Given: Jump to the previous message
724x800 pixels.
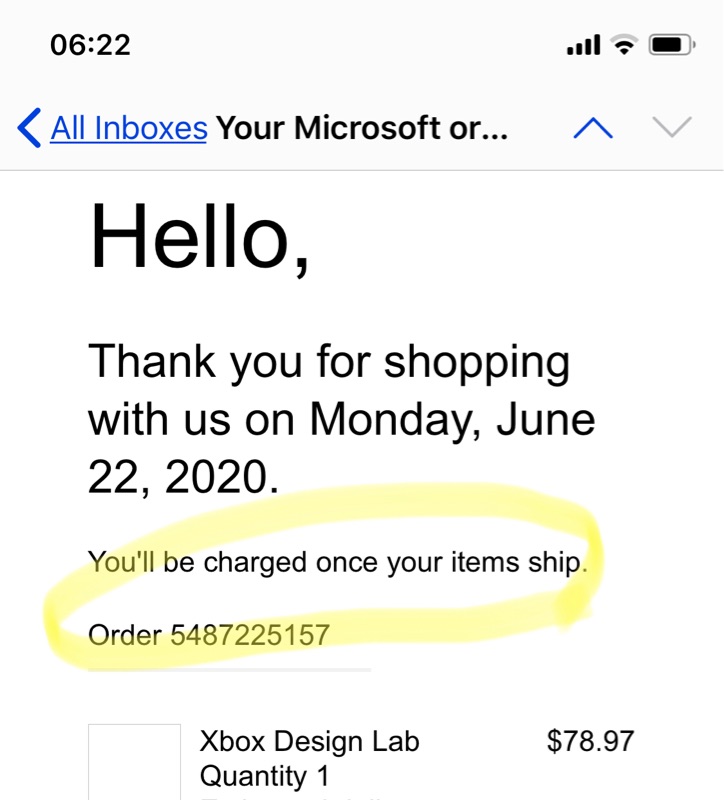Looking at the screenshot, I should tap(592, 128).
